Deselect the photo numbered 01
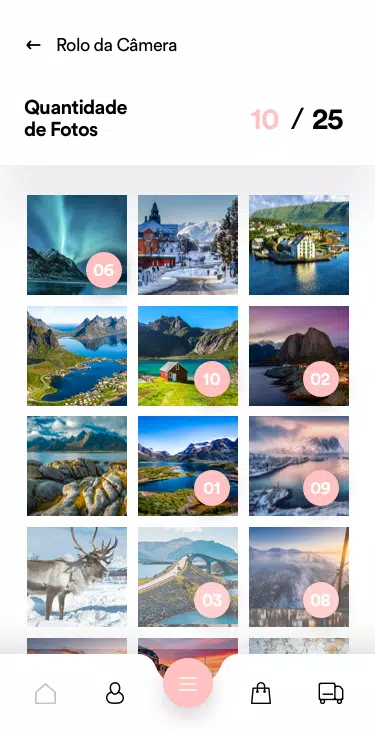 click(x=188, y=466)
